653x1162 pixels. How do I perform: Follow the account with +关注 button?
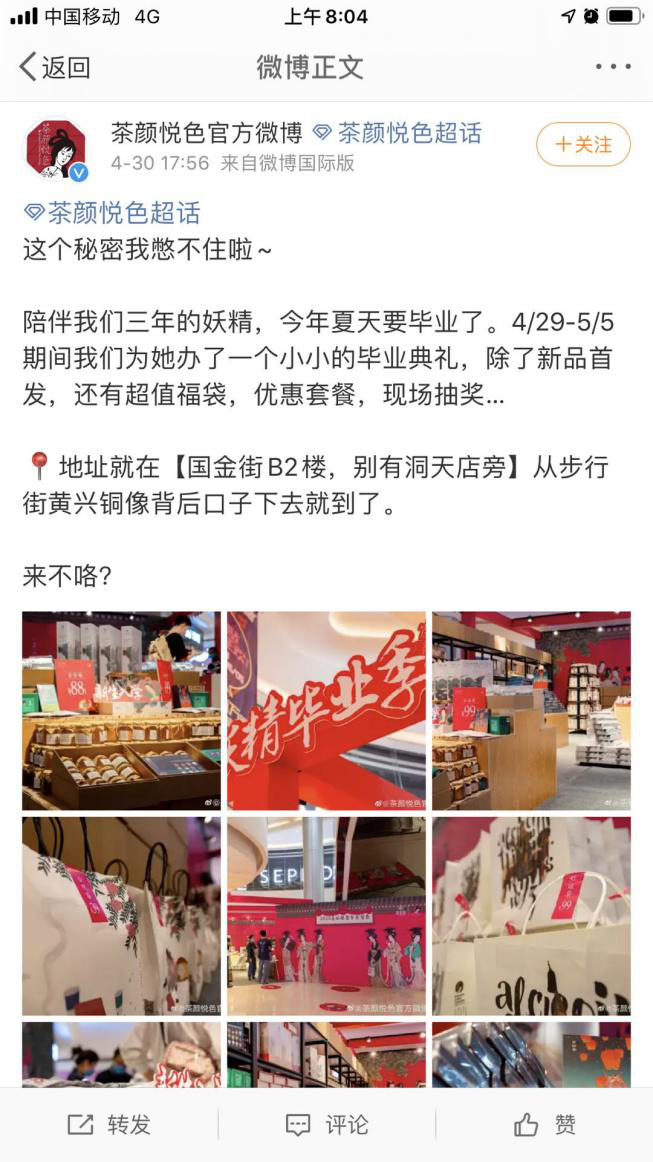pyautogui.click(x=583, y=145)
